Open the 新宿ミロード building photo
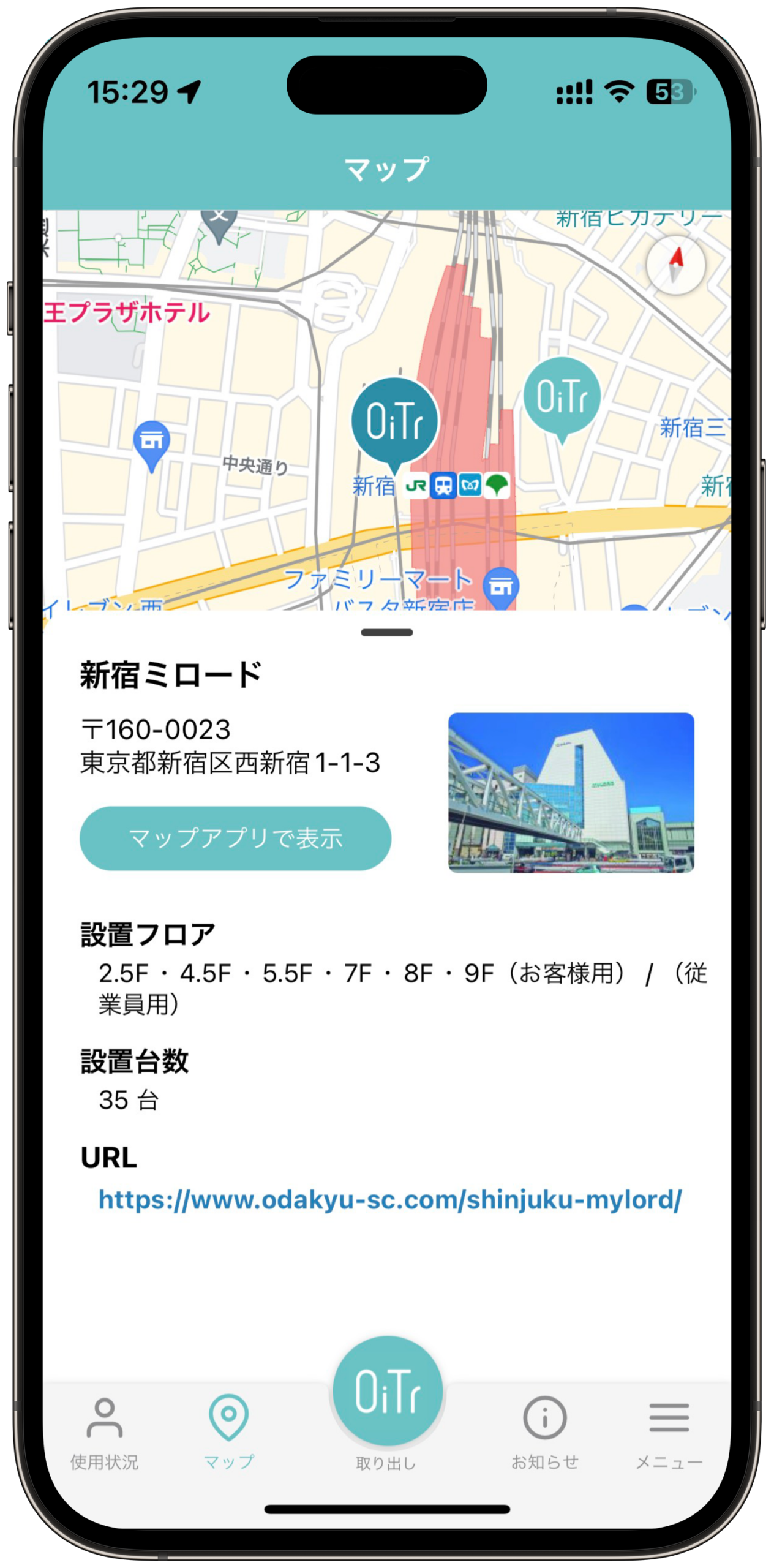The height and width of the screenshot is (1568, 774). click(x=571, y=793)
